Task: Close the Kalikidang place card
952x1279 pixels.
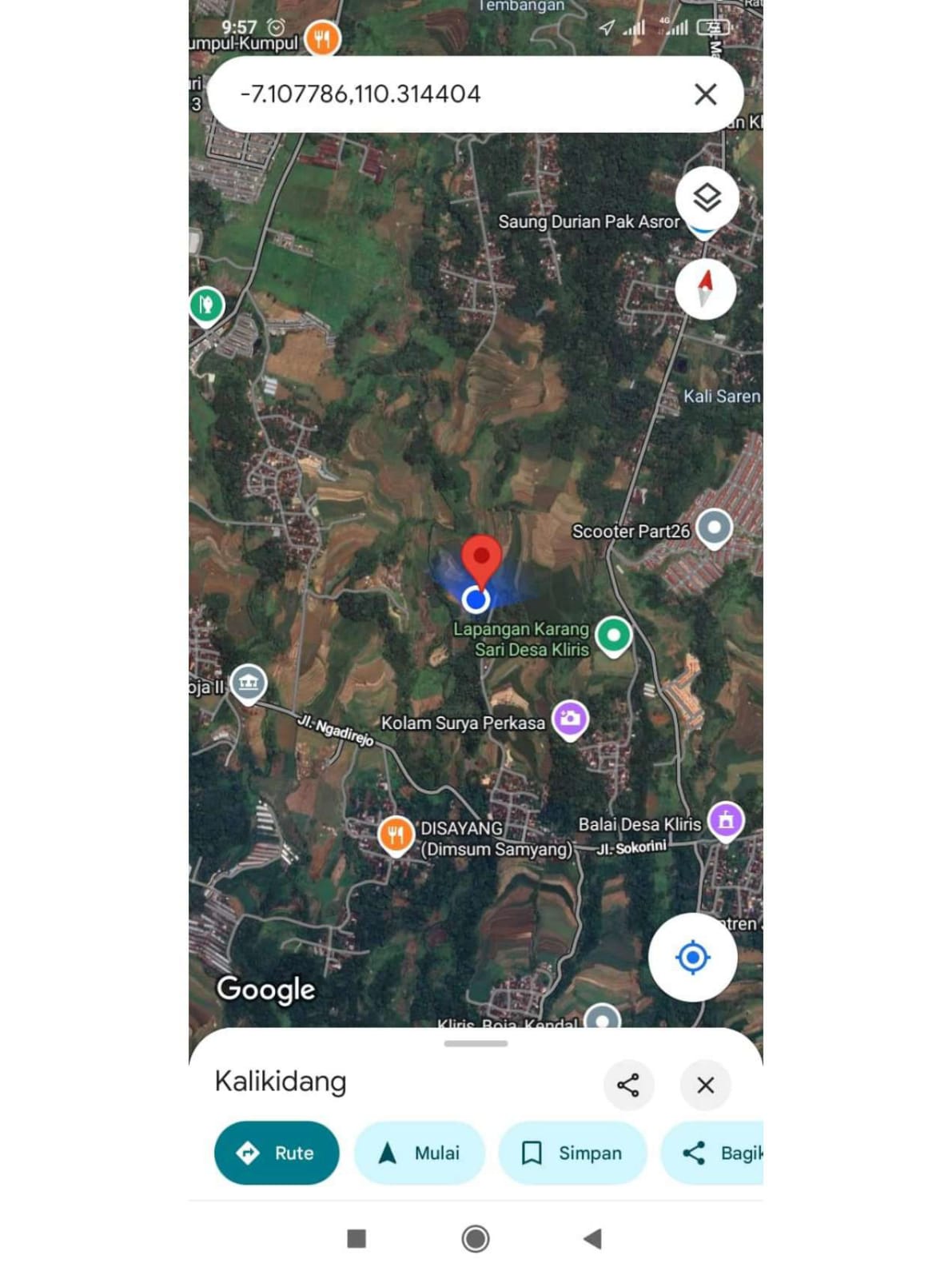Action: [705, 1085]
